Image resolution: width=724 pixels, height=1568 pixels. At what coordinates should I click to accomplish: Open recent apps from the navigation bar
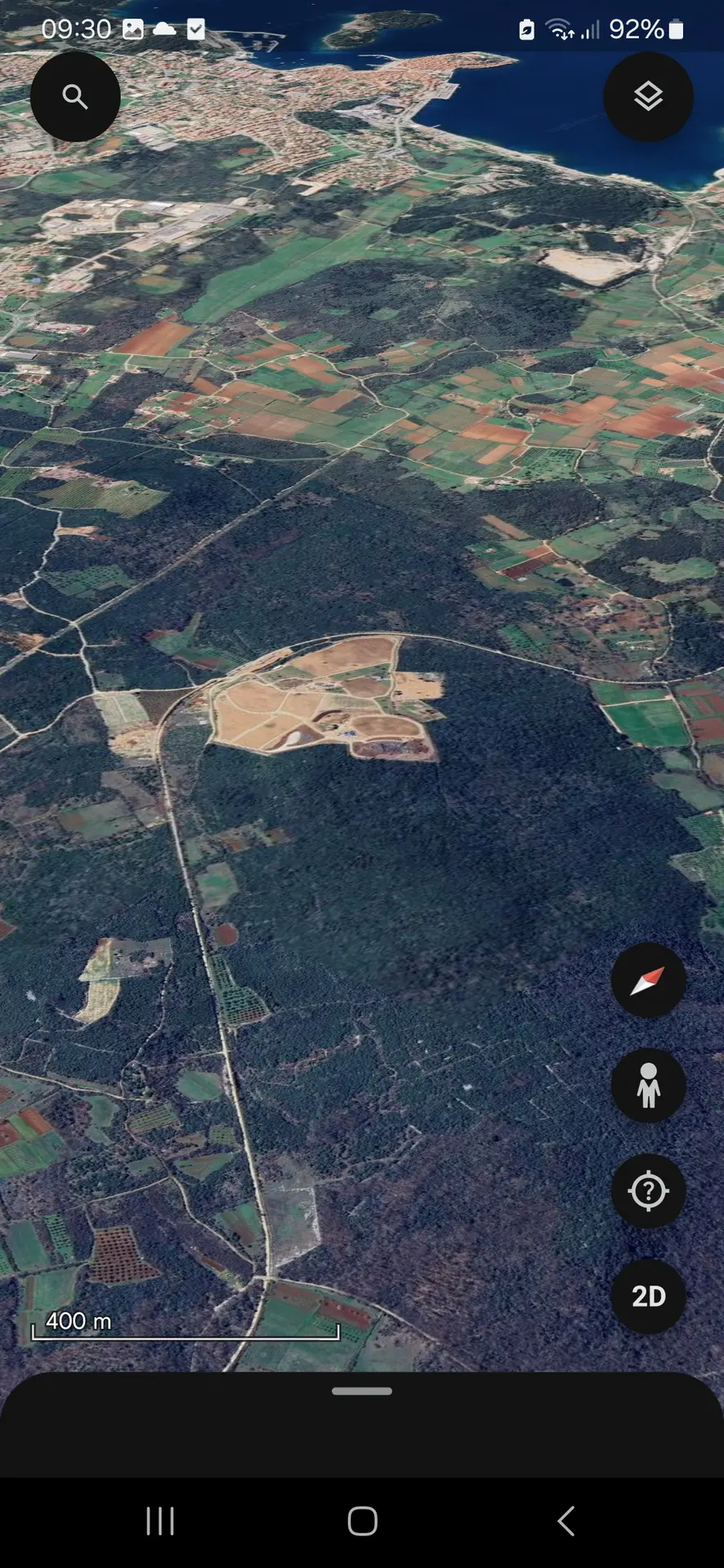160,1521
